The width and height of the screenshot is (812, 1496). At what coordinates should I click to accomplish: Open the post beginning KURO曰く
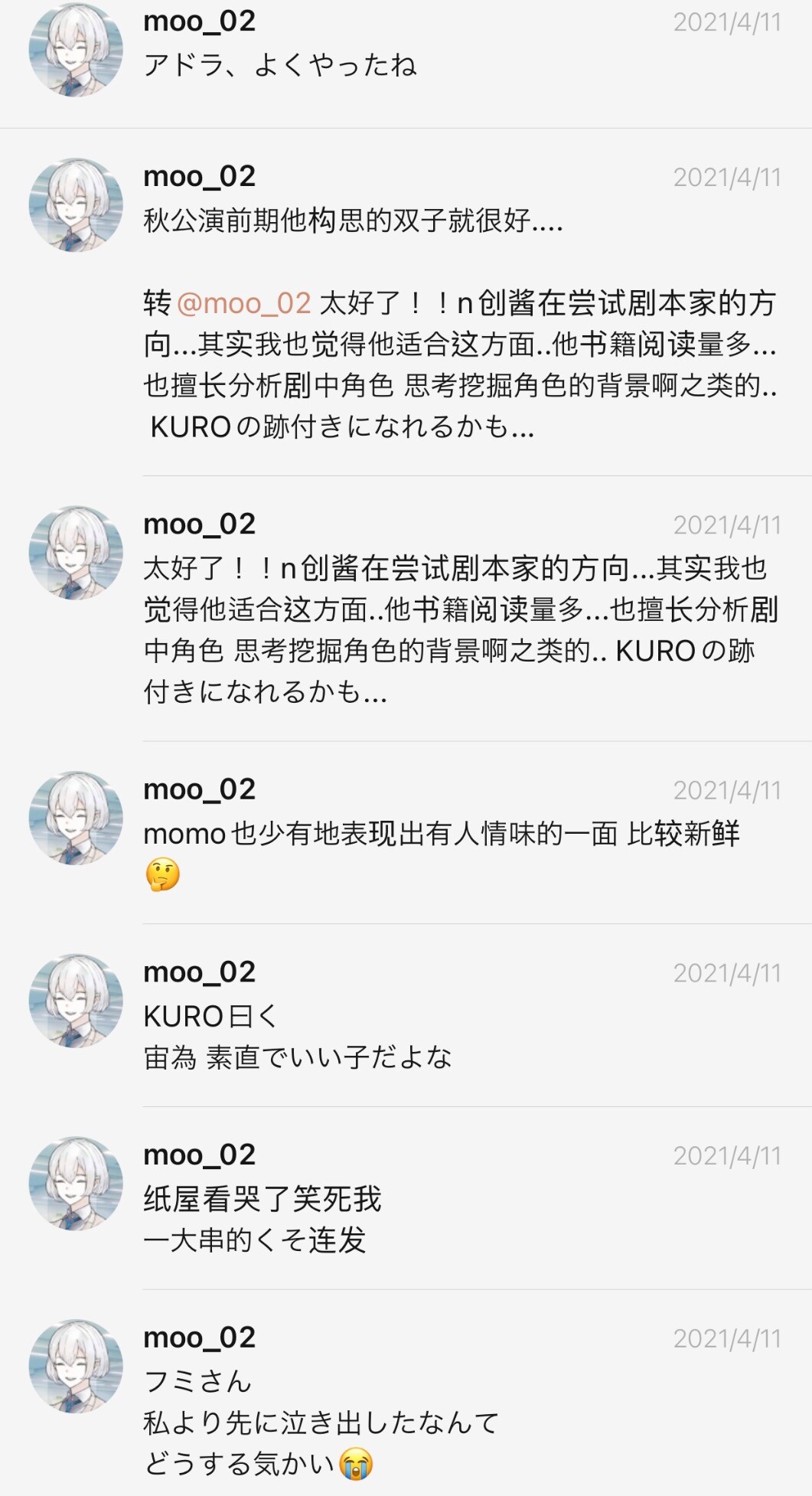click(406, 1015)
